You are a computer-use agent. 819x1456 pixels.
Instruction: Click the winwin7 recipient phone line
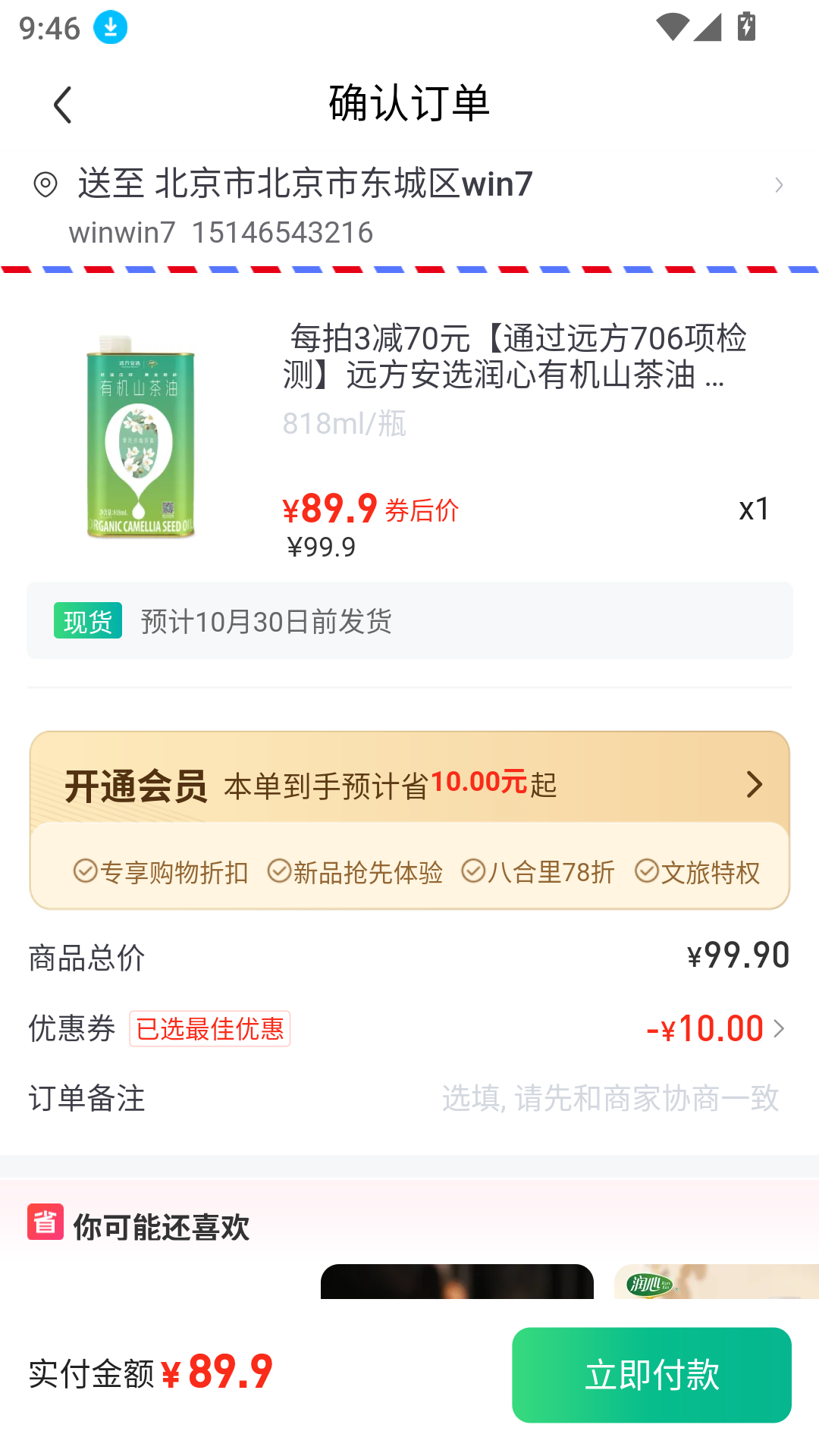[220, 233]
